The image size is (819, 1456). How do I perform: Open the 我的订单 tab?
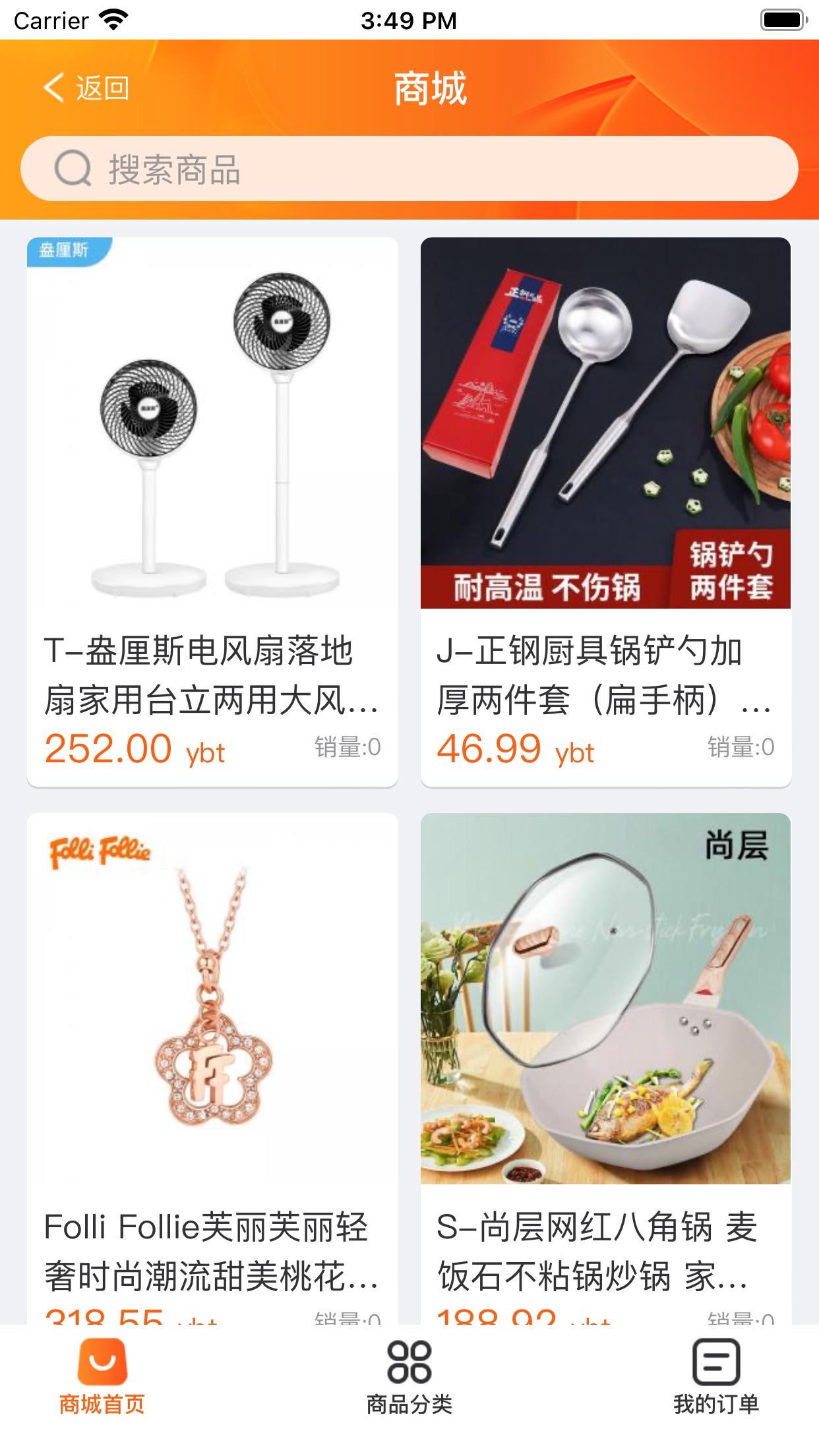[715, 1376]
